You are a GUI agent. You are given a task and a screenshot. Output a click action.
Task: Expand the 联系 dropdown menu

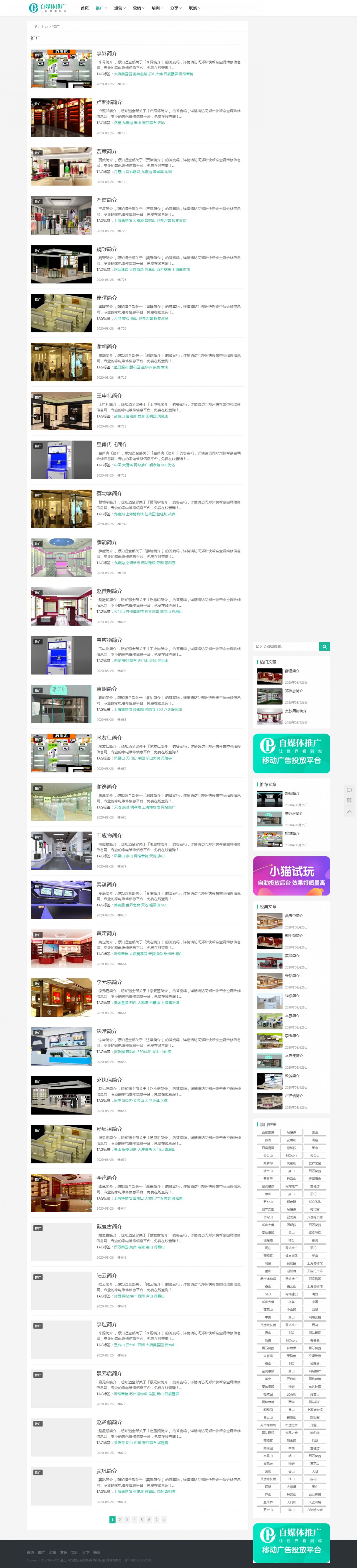point(194,8)
